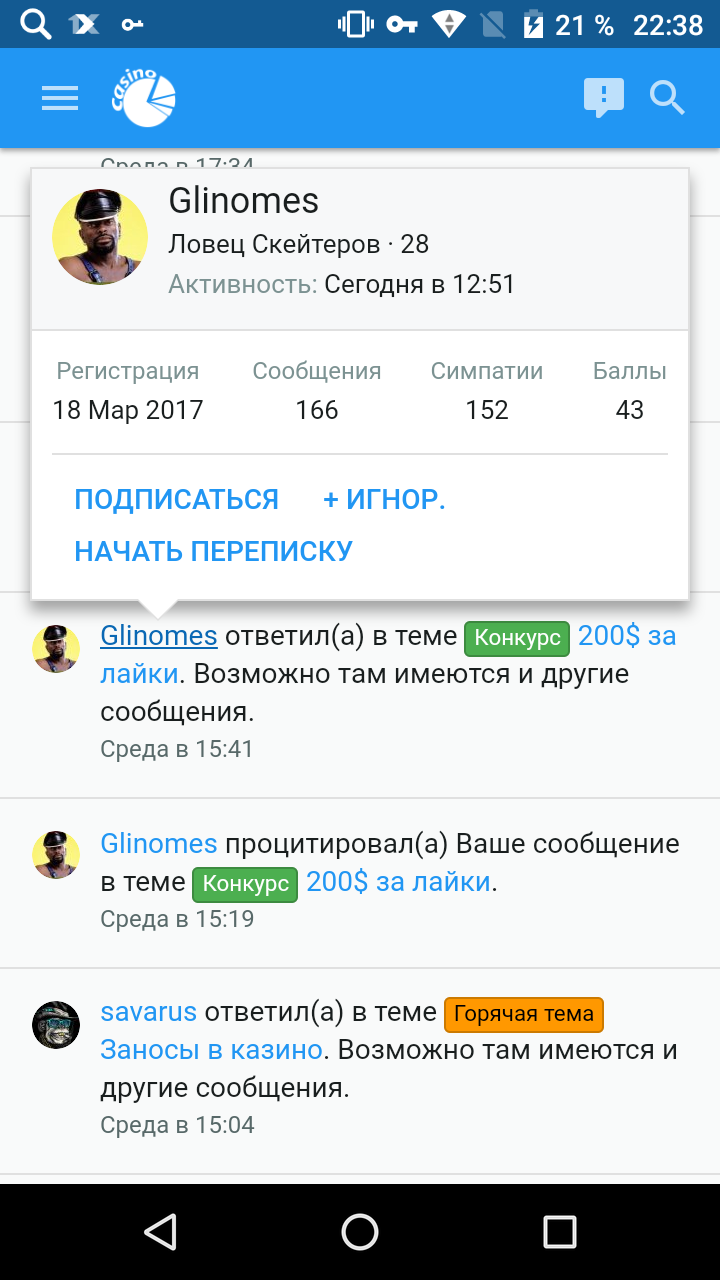This screenshot has width=720, height=1280.
Task: Tap the casino forum logo
Action: (x=143, y=97)
